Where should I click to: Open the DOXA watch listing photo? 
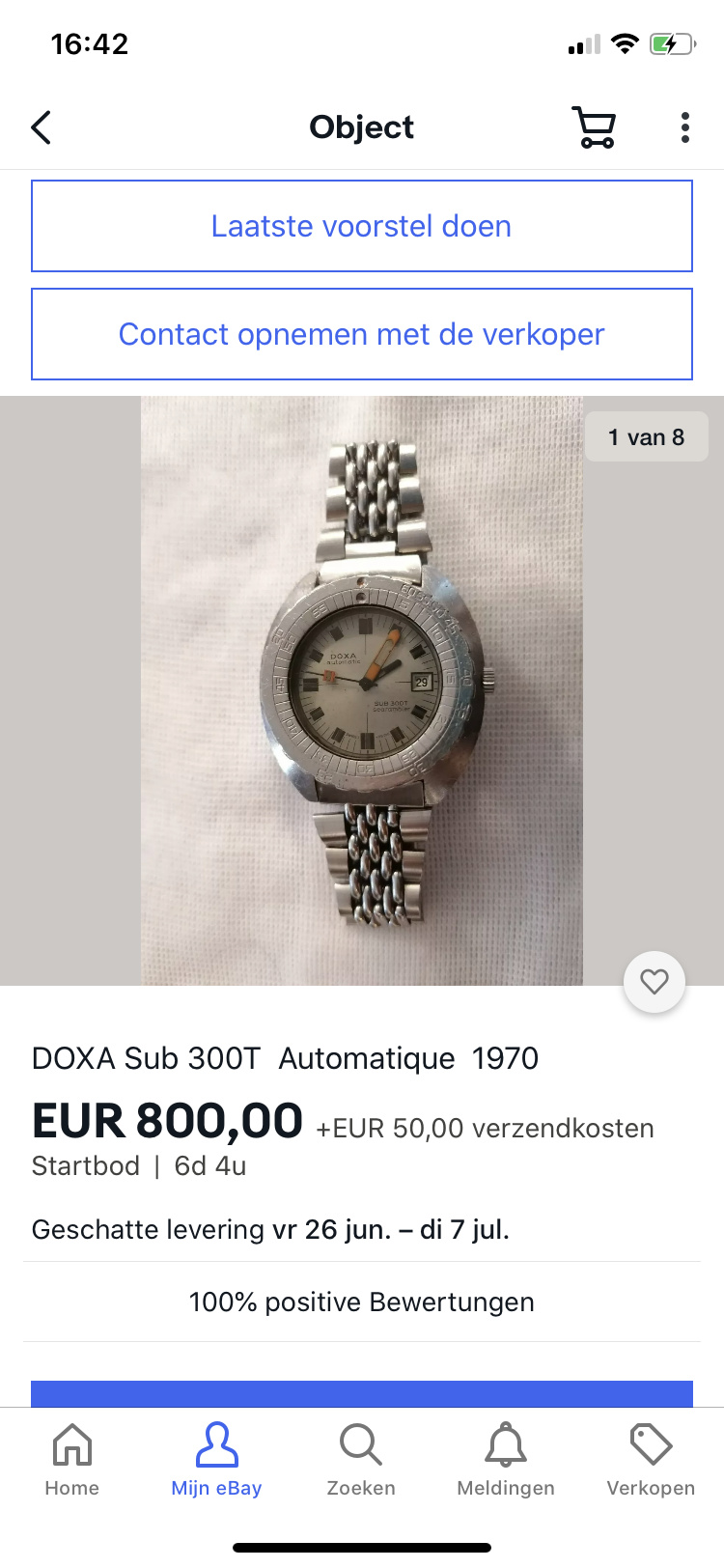pyautogui.click(x=362, y=690)
